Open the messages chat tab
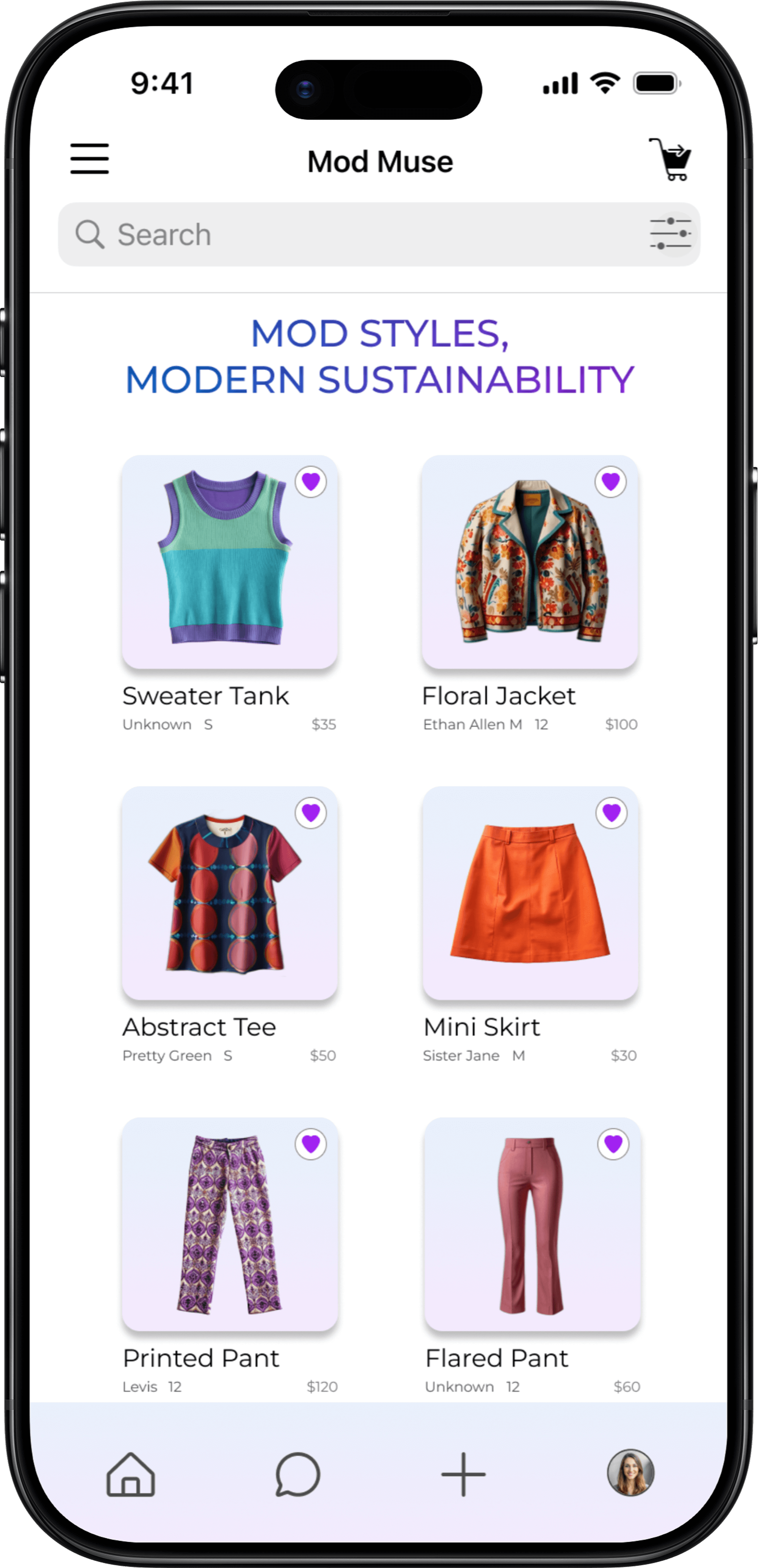Viewport: 758px width, 1568px height. (297, 1474)
